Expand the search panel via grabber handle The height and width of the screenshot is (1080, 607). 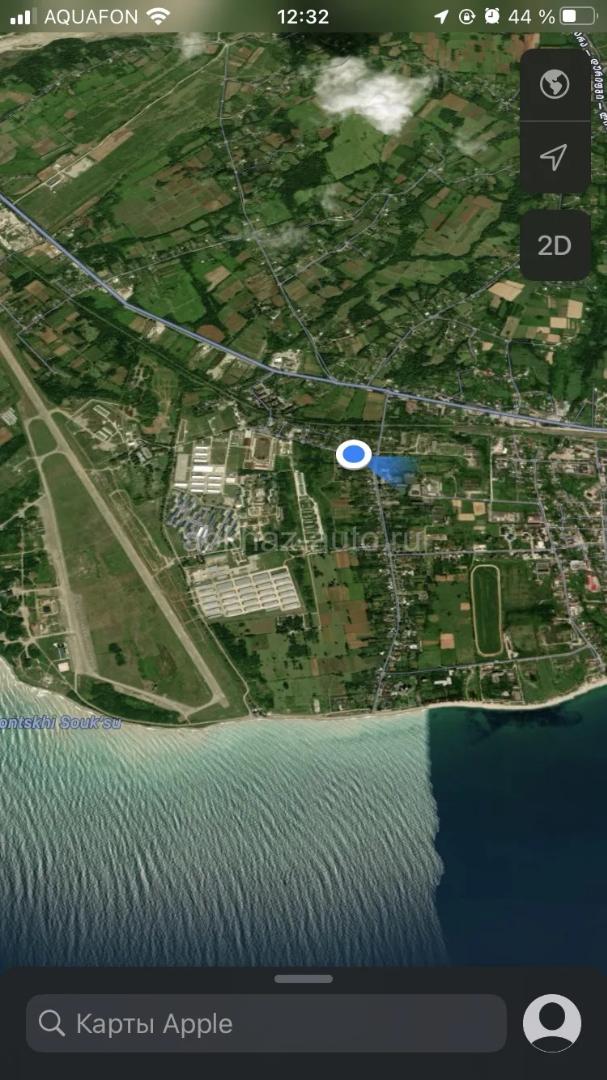tap(303, 979)
